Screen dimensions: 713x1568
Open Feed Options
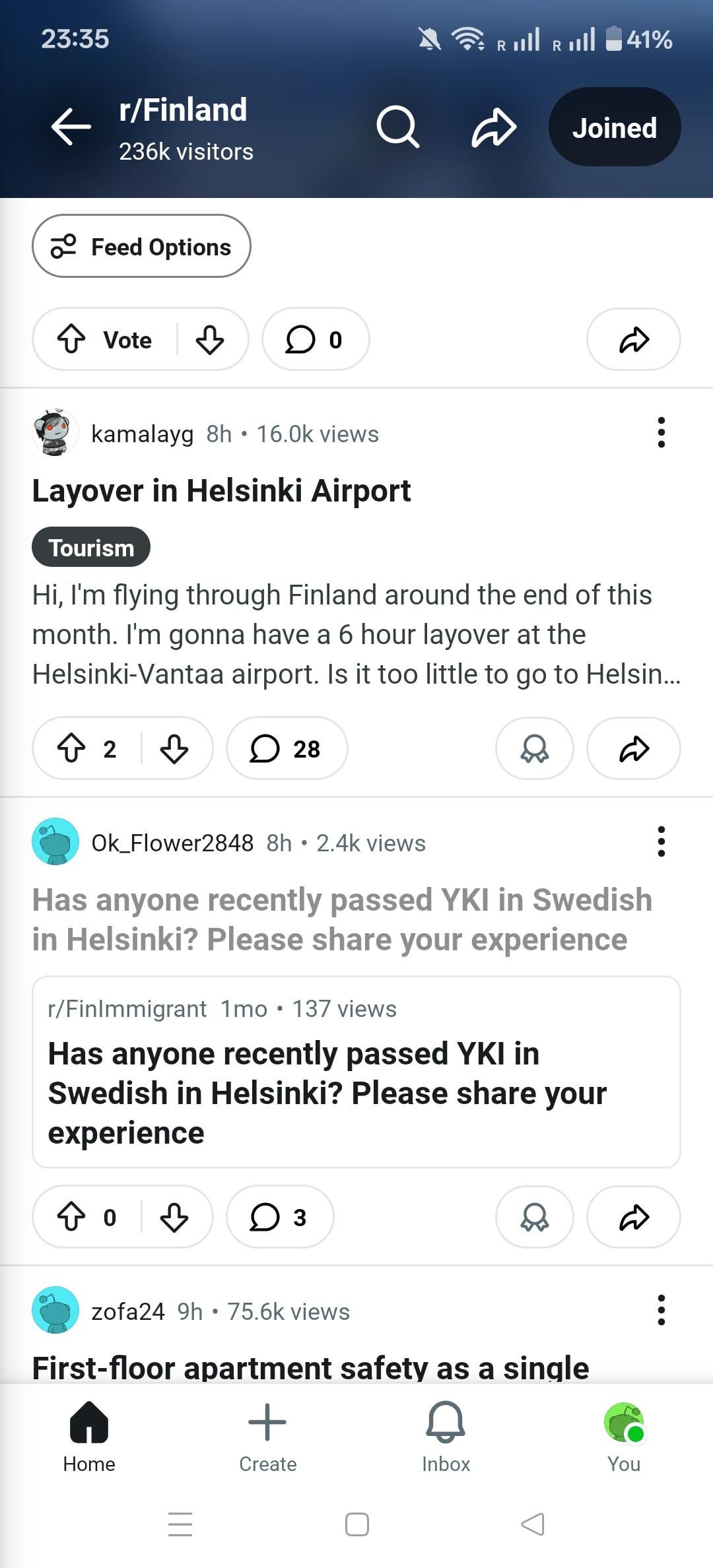(x=141, y=246)
